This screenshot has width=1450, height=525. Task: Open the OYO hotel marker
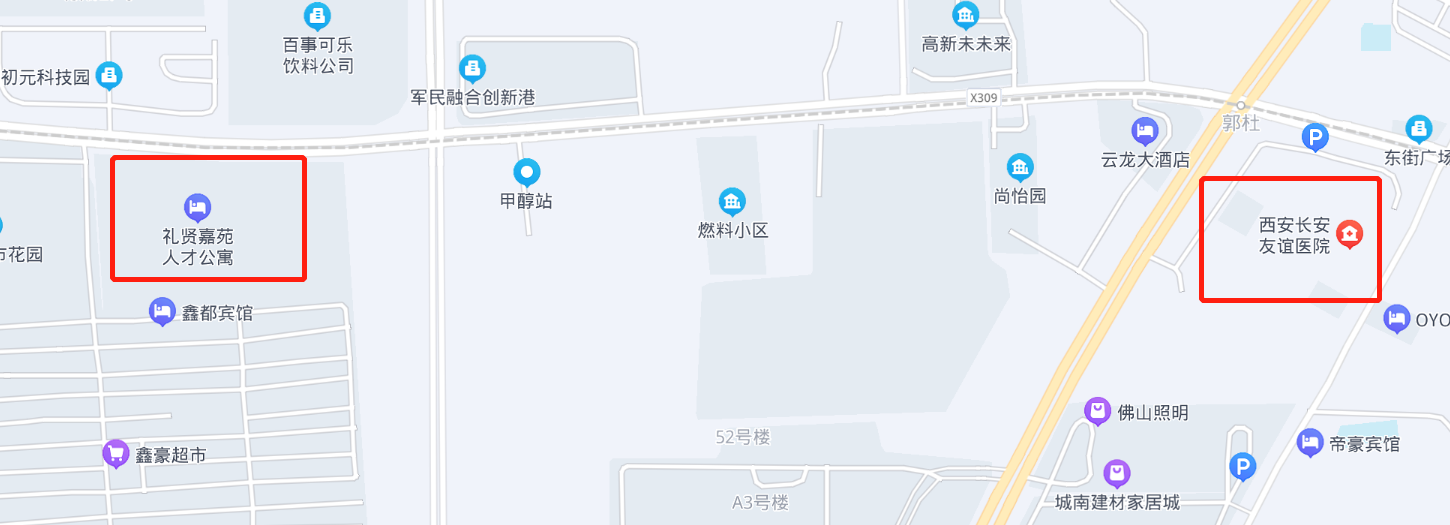[x=1397, y=319]
